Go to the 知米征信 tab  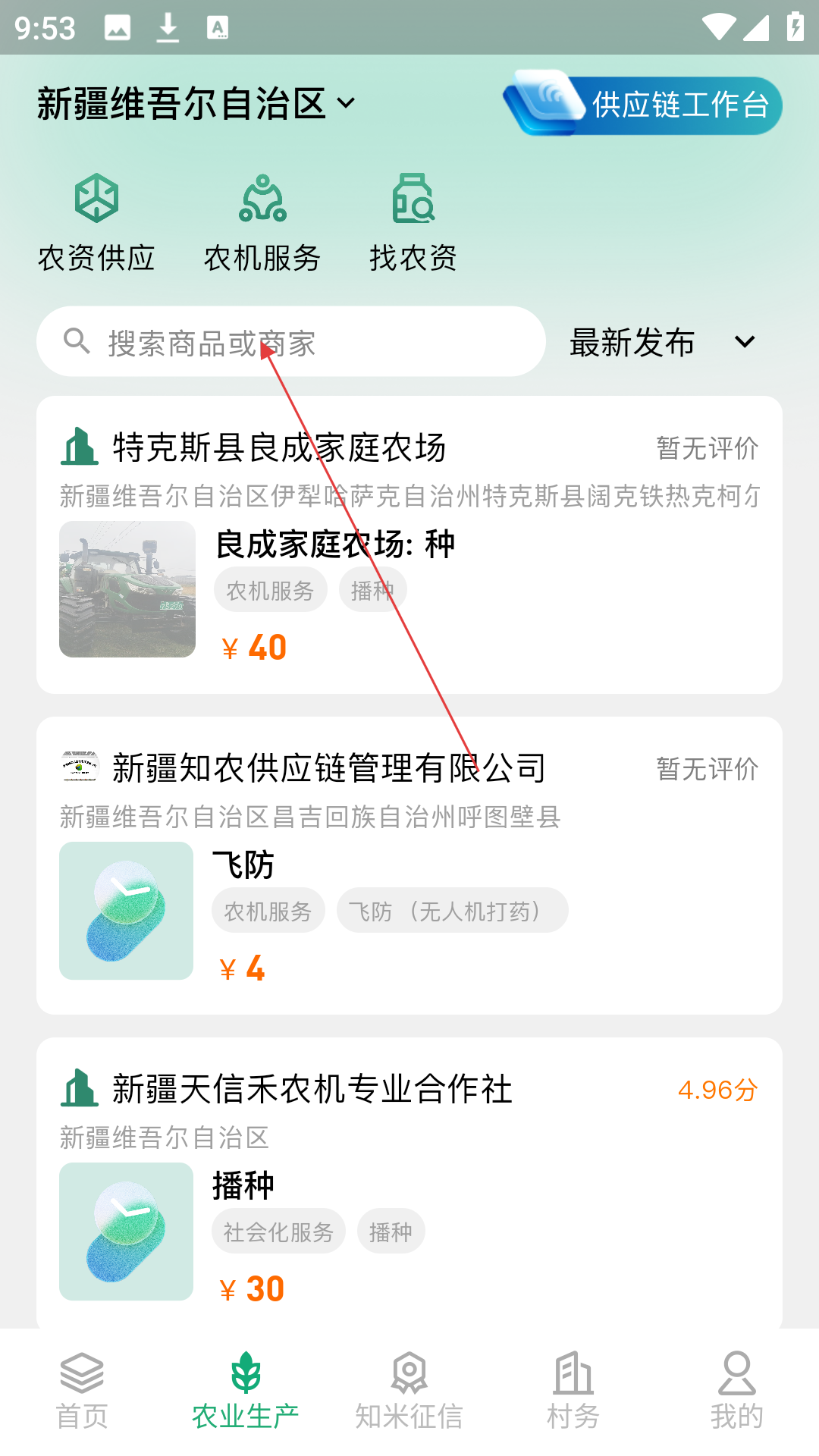point(409,1391)
